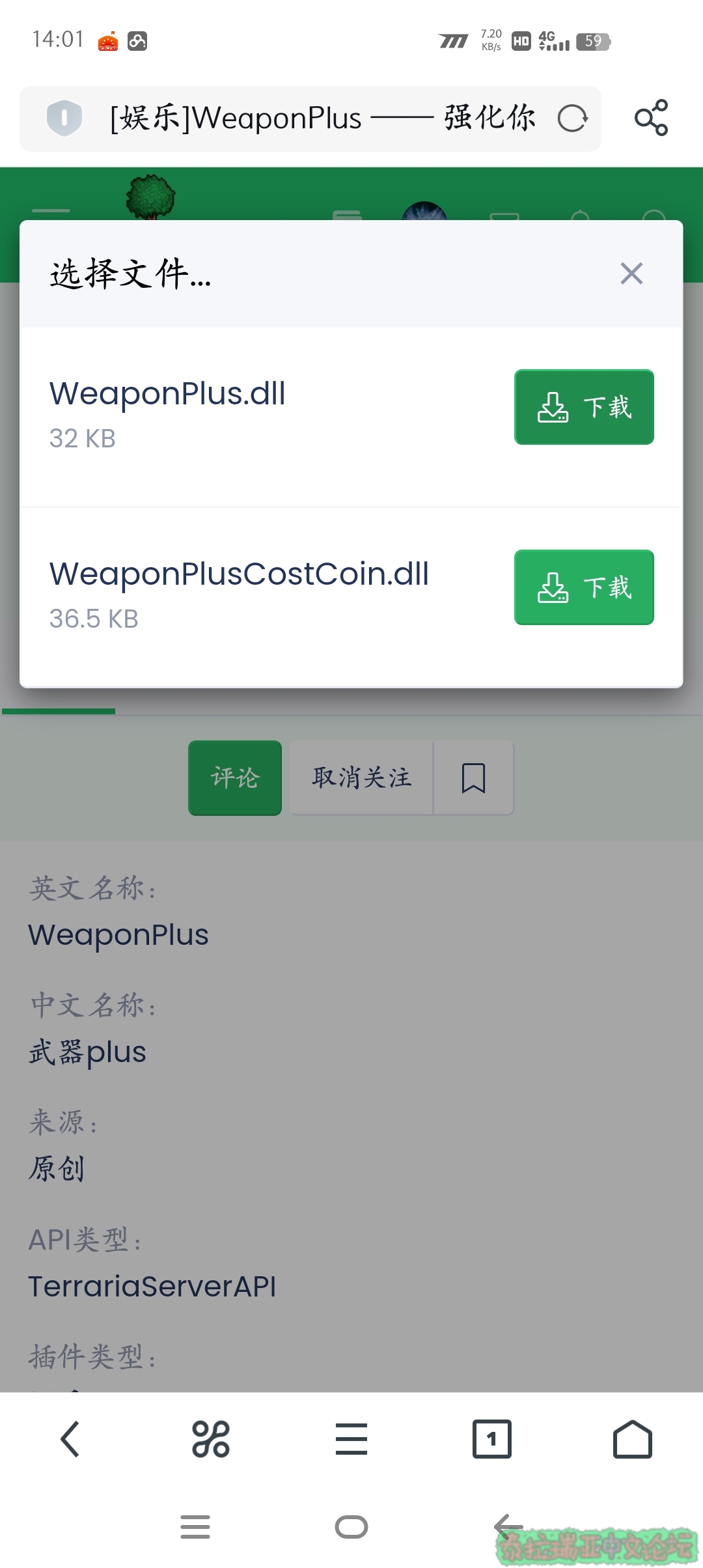703x1568 pixels.
Task: Download the WeaponPlus.dll file
Action: coord(584,407)
